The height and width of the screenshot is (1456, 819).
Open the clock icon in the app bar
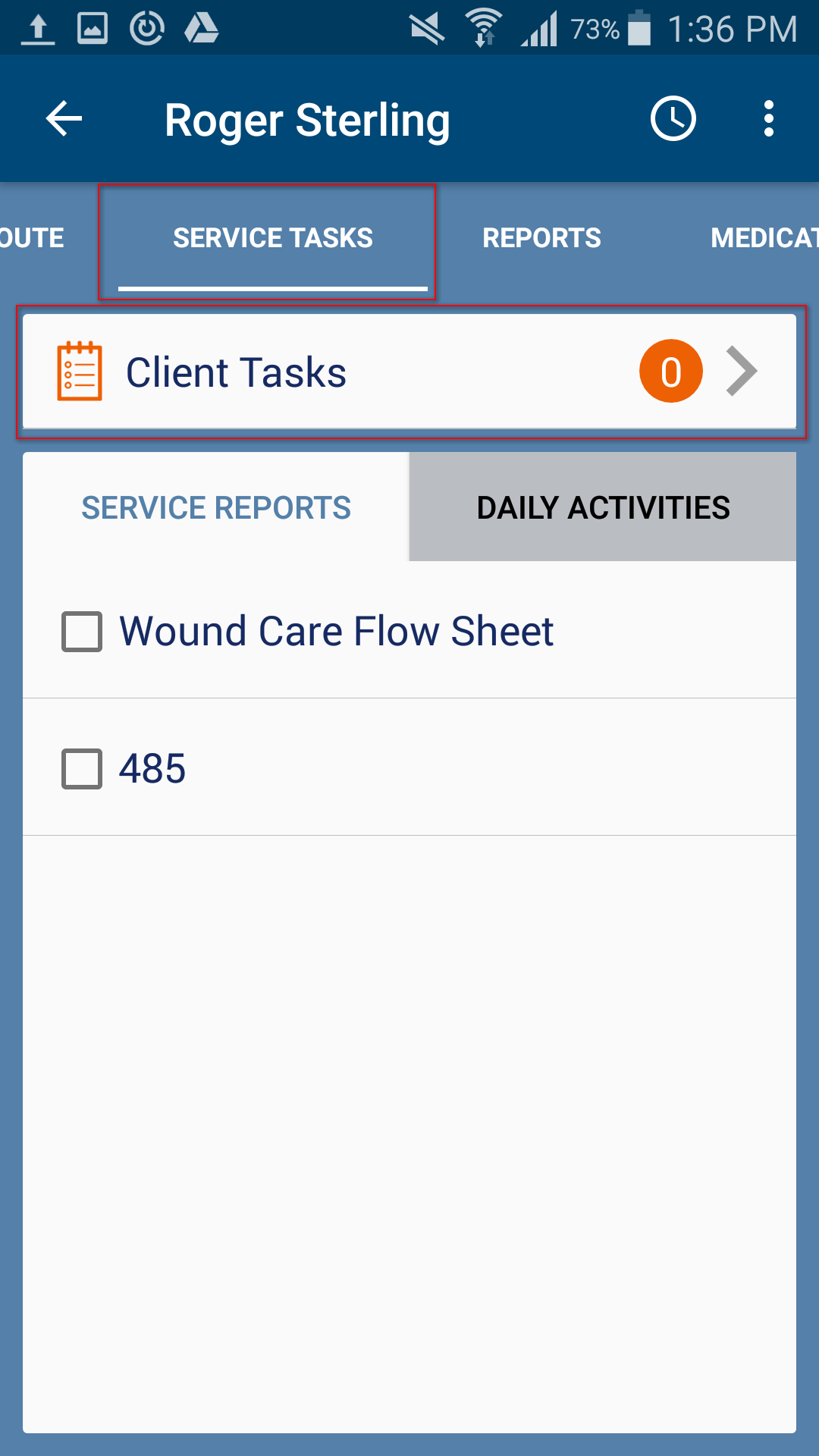point(673,119)
